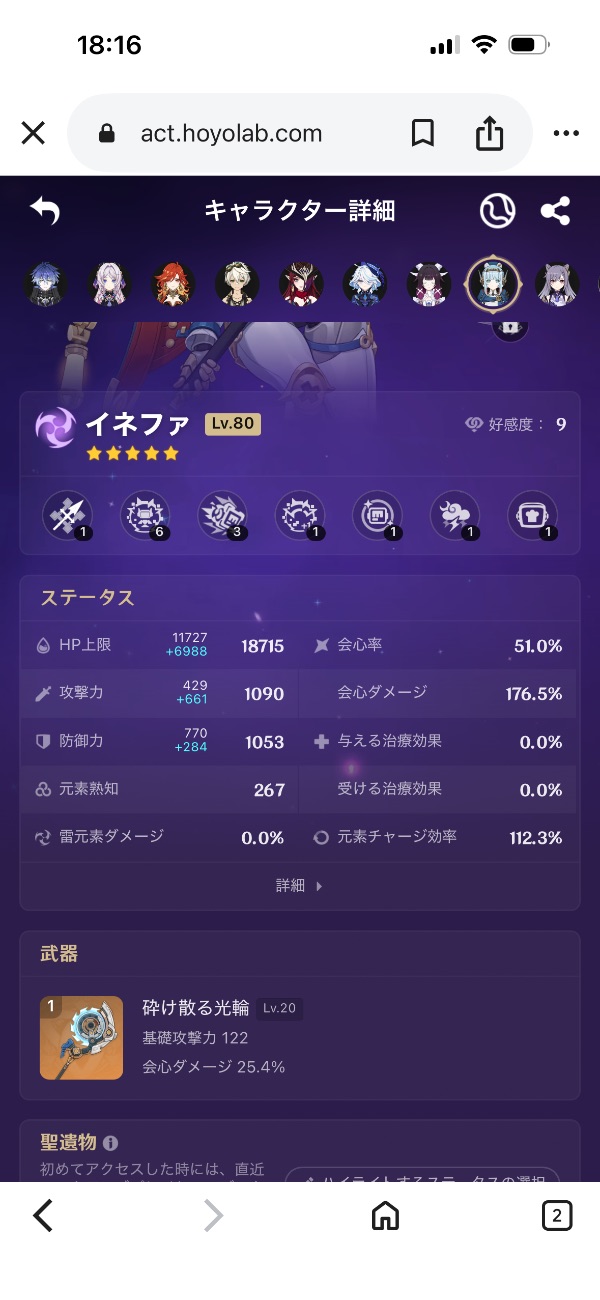Select the red-haired character avatar

(173, 284)
